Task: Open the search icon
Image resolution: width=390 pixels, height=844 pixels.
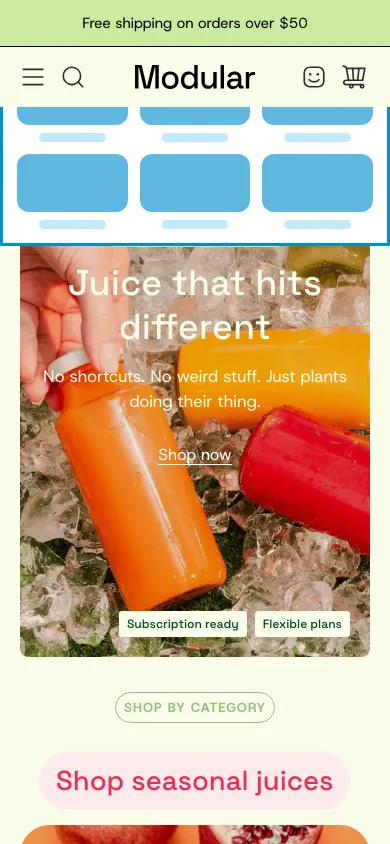Action: [73, 77]
